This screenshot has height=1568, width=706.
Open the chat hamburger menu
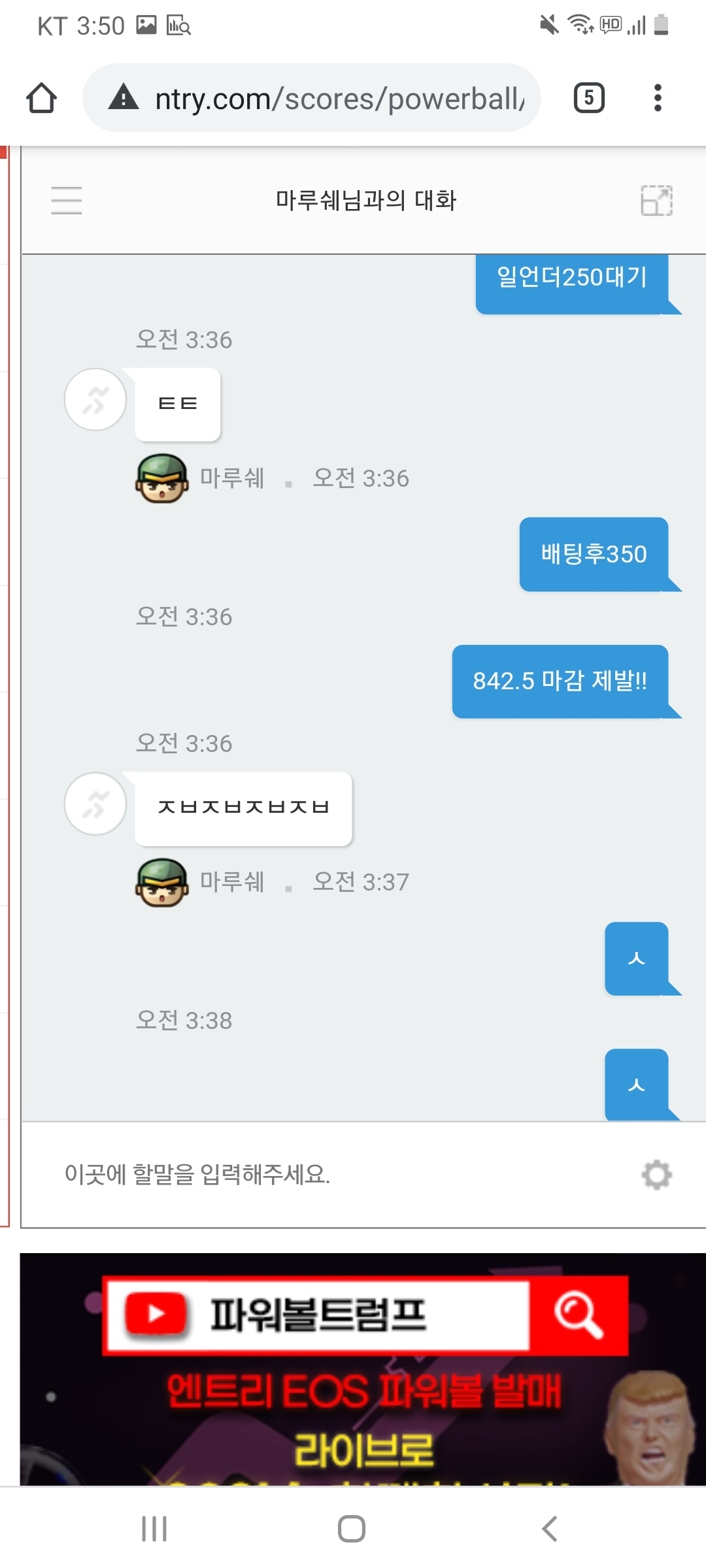click(x=67, y=200)
